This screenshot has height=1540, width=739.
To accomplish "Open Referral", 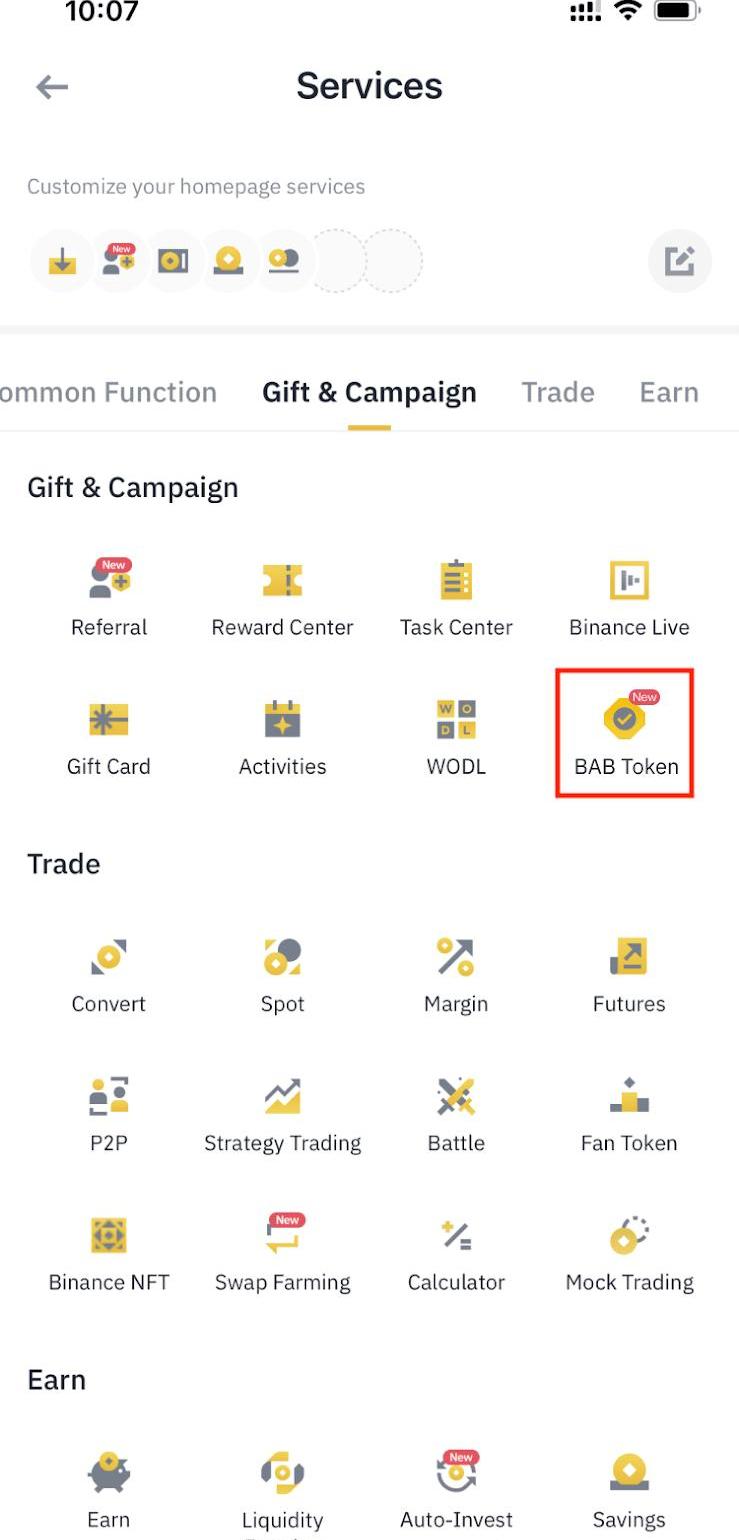I will (x=109, y=598).
